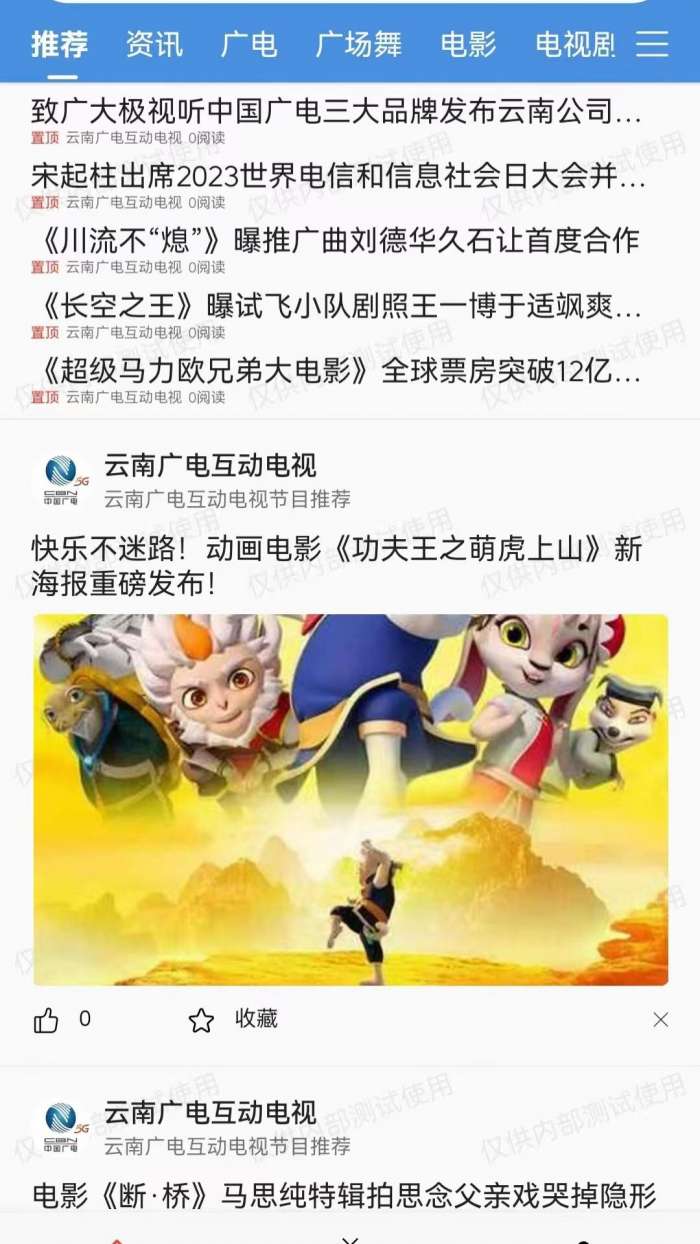Switch to the 电影 tab
This screenshot has height=1244, width=700.
[x=468, y=44]
